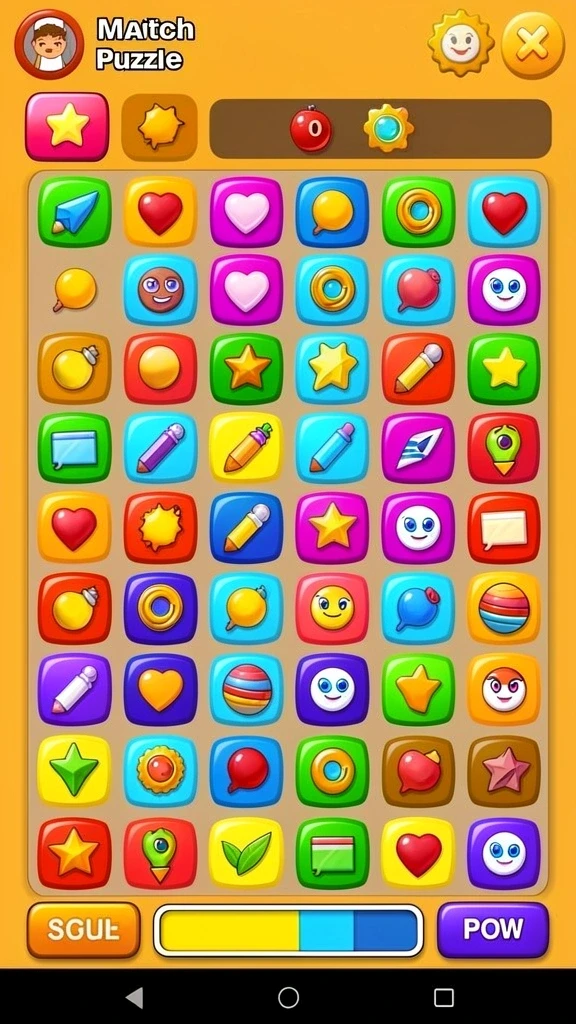Activate the POW button
This screenshot has height=1024, width=576.
click(x=493, y=929)
